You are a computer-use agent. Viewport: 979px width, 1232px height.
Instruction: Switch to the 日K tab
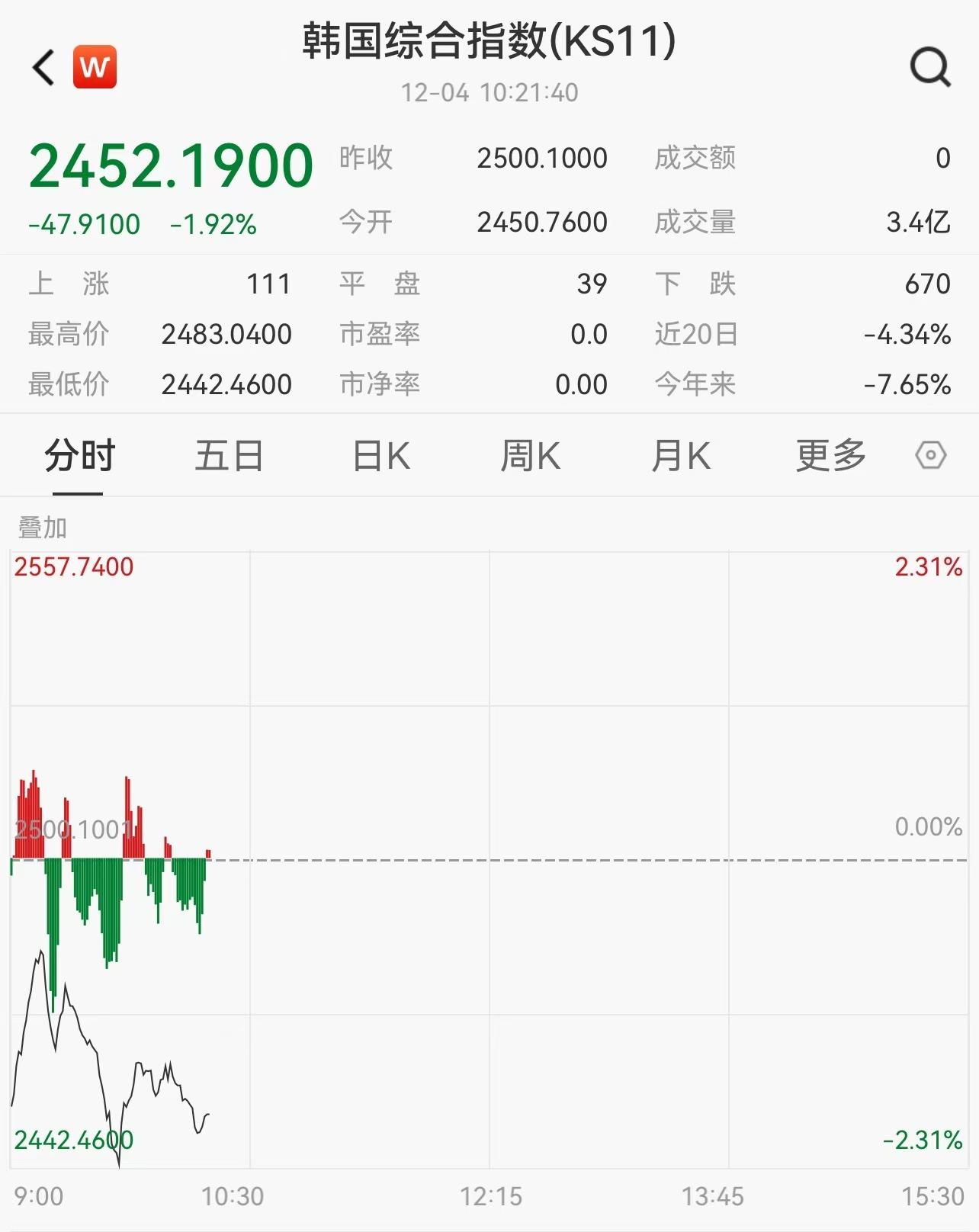[x=381, y=457]
